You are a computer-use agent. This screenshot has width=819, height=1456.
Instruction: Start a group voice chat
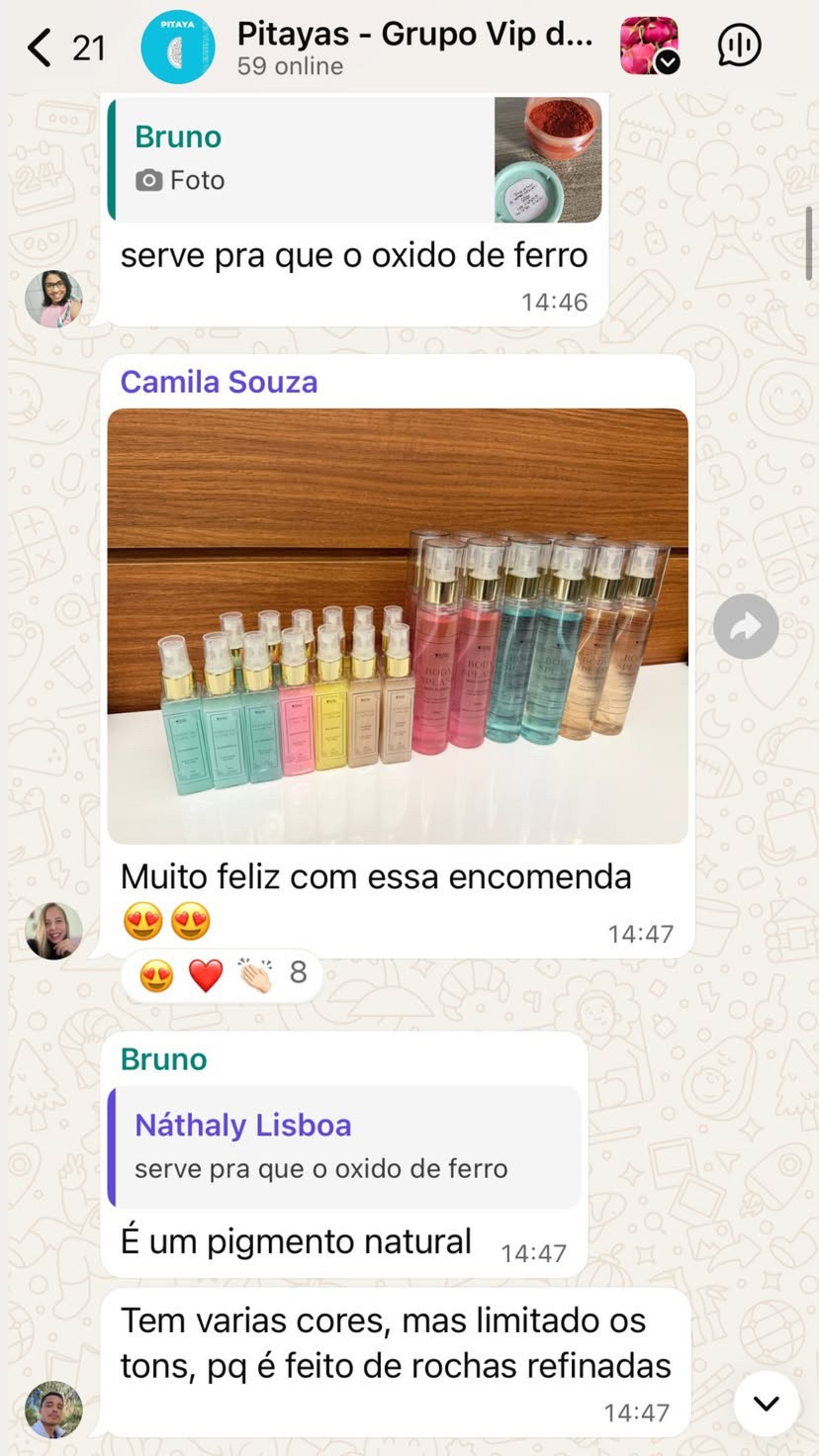[x=739, y=45]
